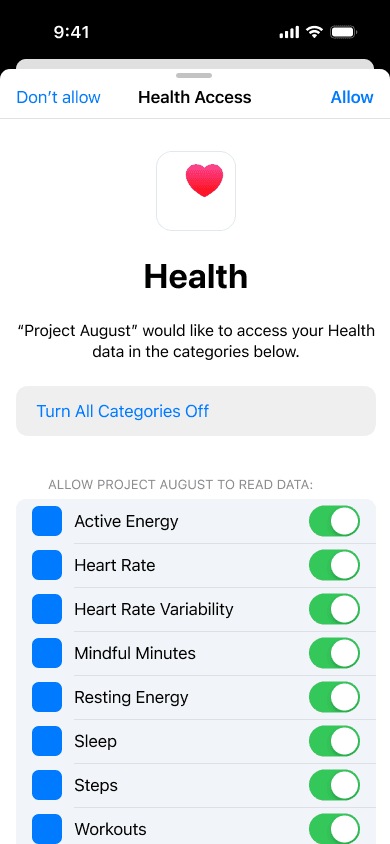Image resolution: width=390 pixels, height=844 pixels.
Task: Toggle off Heart Rate access
Action: click(x=334, y=565)
